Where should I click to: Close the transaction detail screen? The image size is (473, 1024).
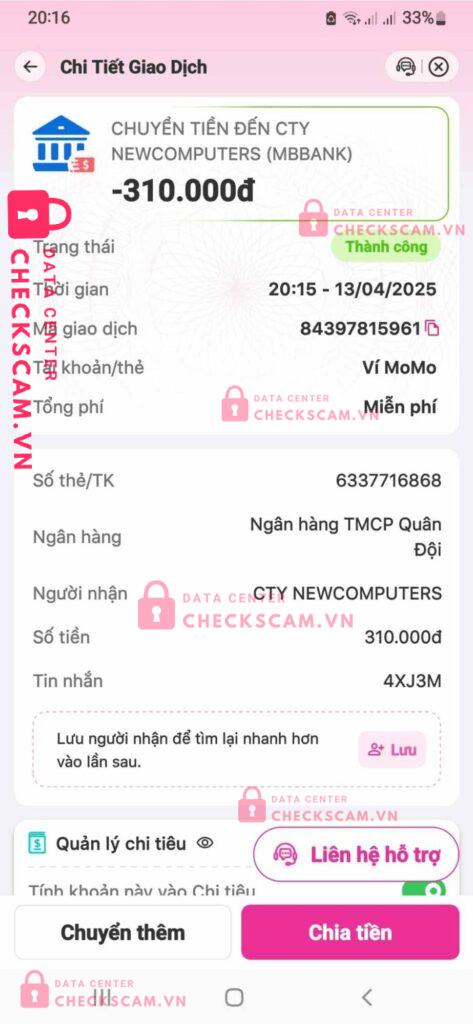(x=439, y=67)
